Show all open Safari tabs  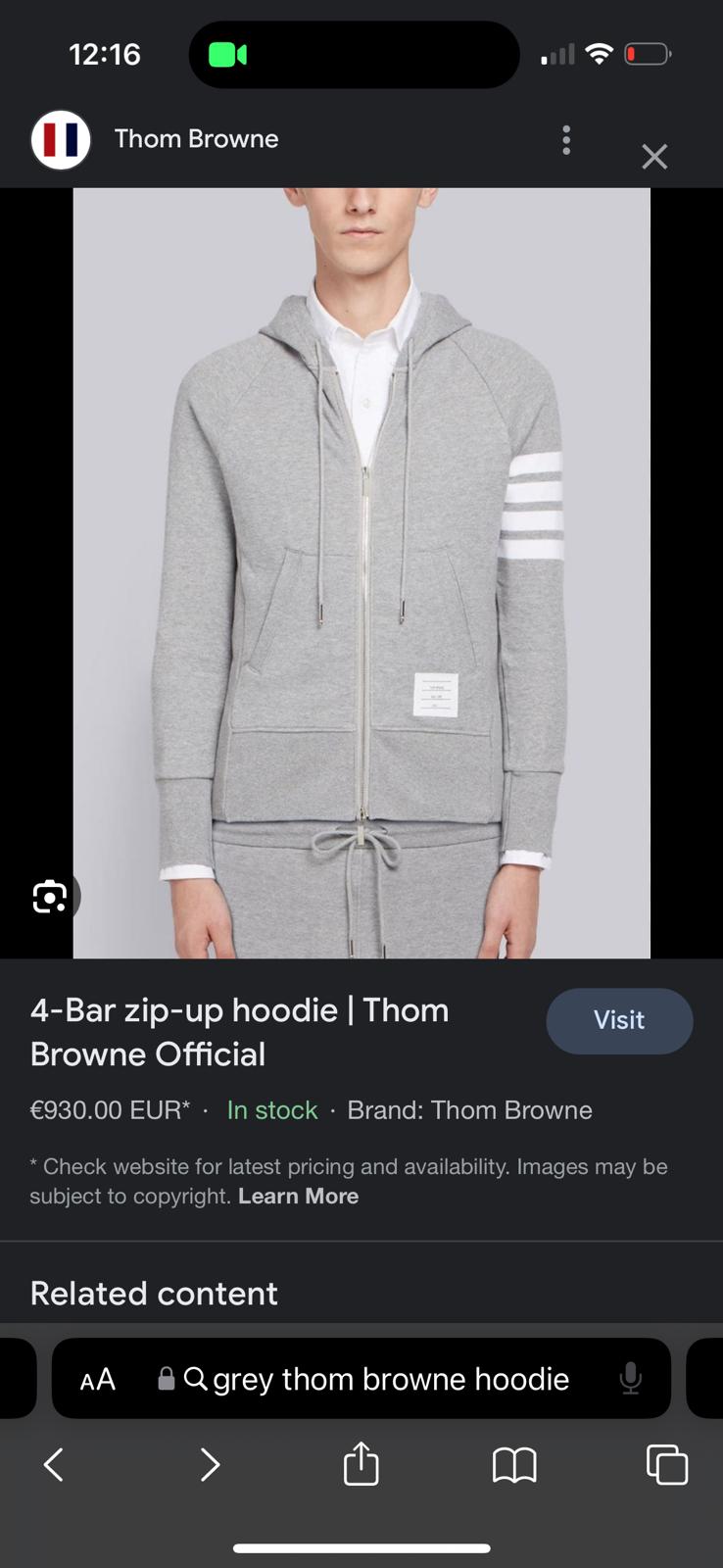pyautogui.click(x=667, y=1465)
